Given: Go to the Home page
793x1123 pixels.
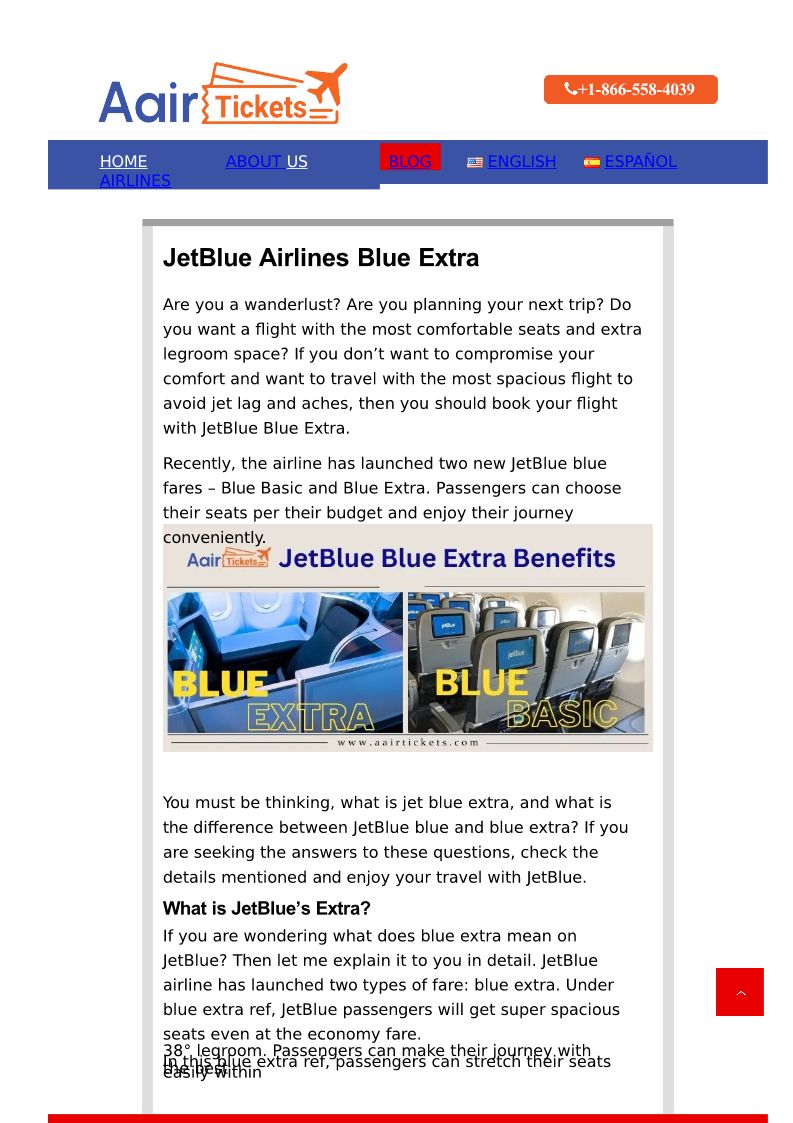Looking at the screenshot, I should pyautogui.click(x=123, y=162).
